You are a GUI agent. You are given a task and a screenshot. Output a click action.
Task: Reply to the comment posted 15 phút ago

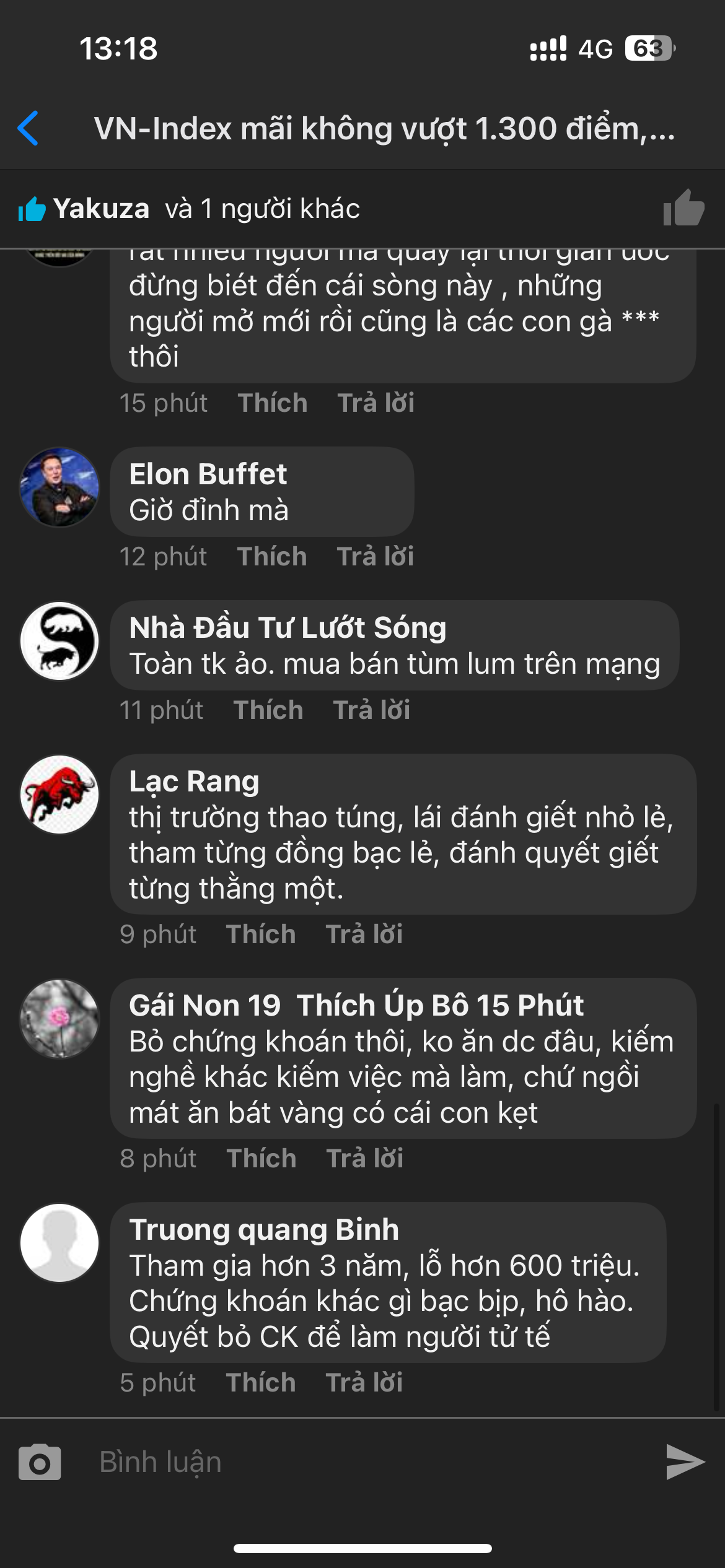[x=376, y=403]
